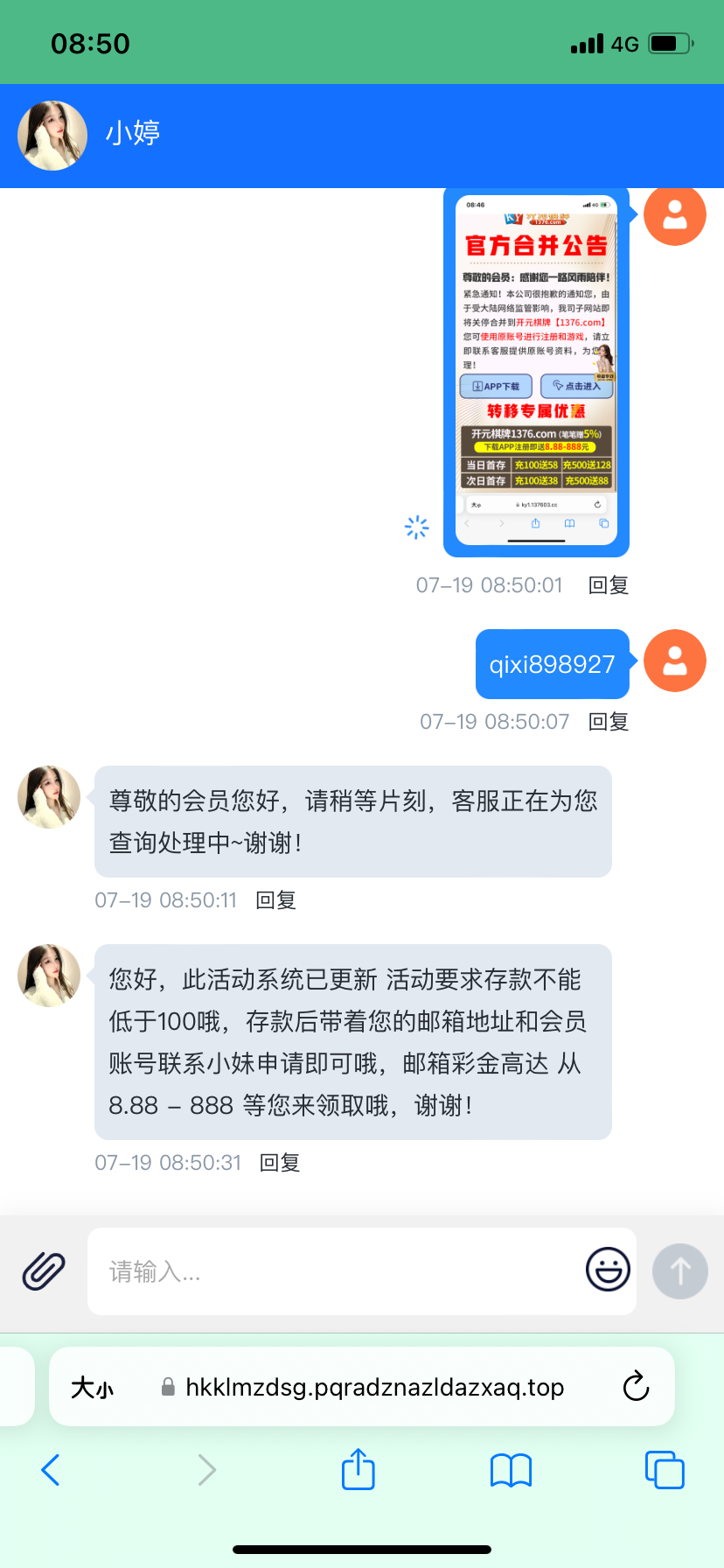Tap the 请输入 message input field
The width and height of the screenshot is (724, 1568).
click(x=332, y=1271)
